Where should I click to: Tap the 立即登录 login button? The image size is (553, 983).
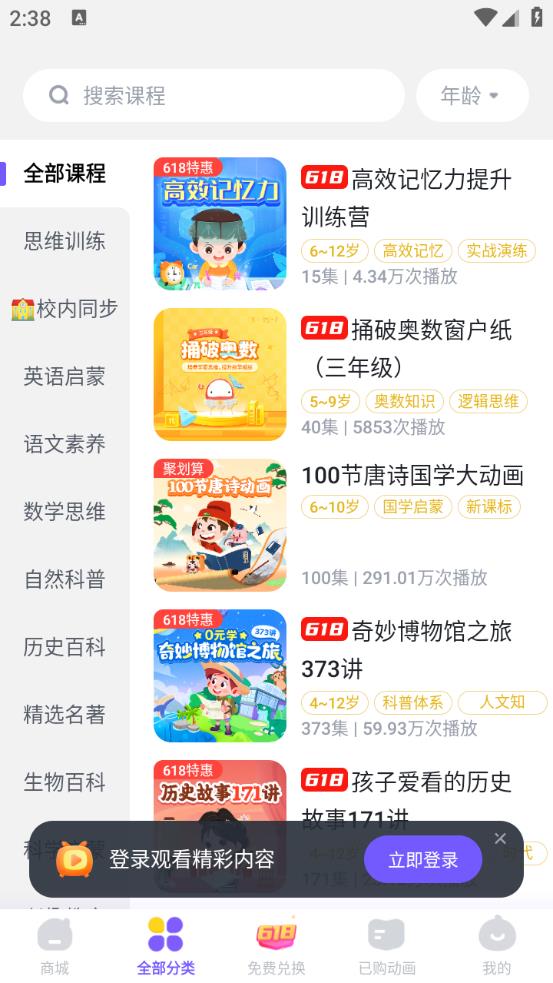click(423, 859)
